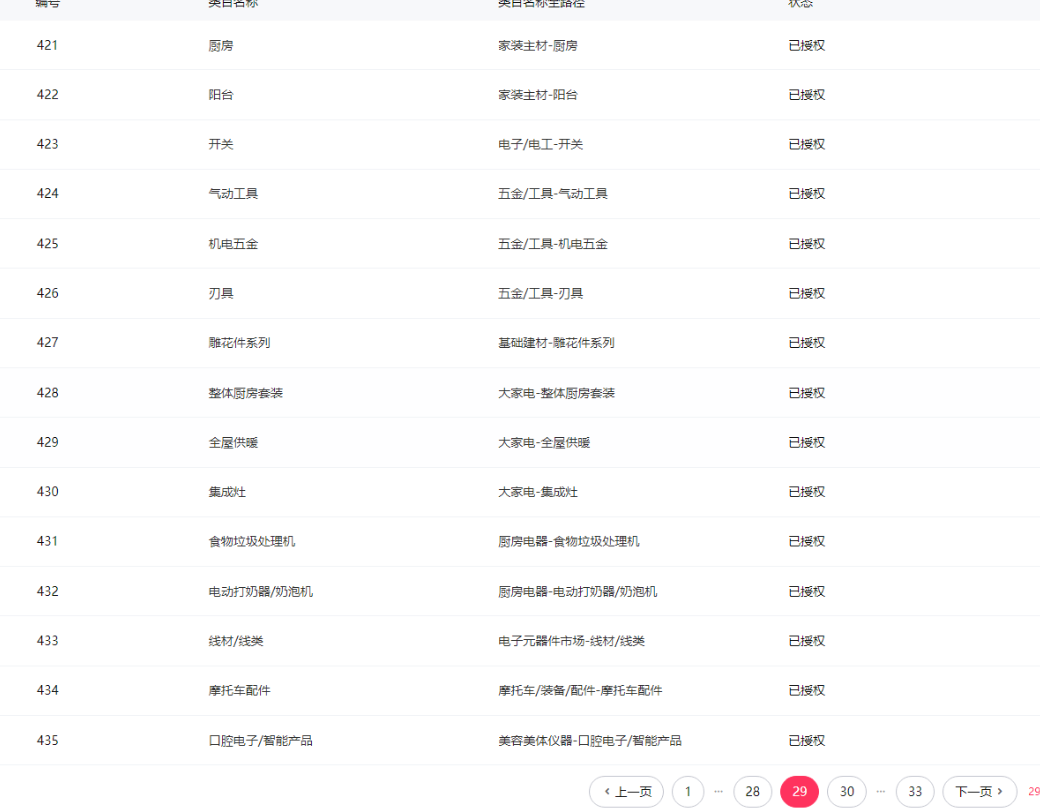Jump to last page 33

(x=915, y=792)
